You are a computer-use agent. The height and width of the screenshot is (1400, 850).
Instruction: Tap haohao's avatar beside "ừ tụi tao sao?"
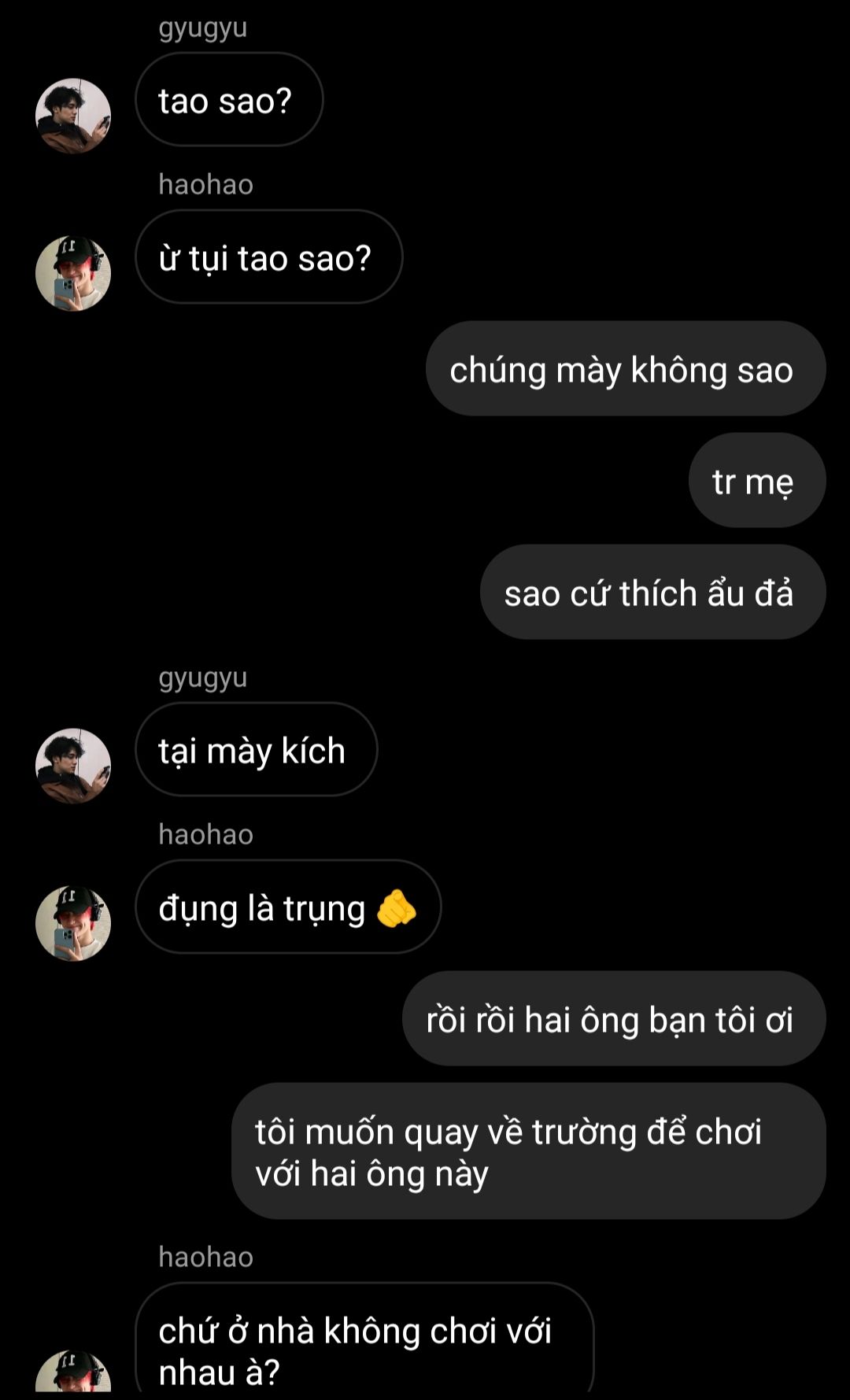(x=73, y=273)
